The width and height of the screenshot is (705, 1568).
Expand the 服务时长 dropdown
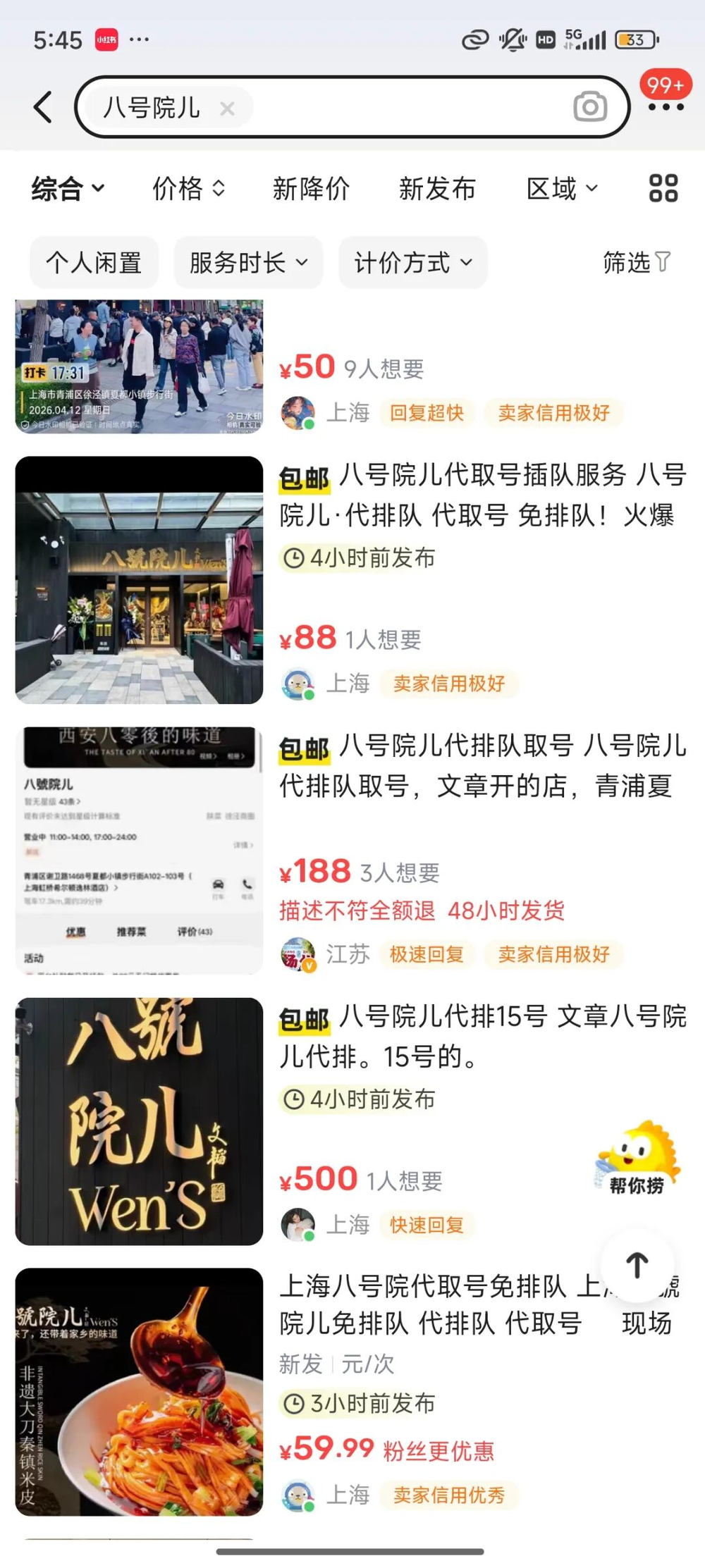(x=248, y=263)
